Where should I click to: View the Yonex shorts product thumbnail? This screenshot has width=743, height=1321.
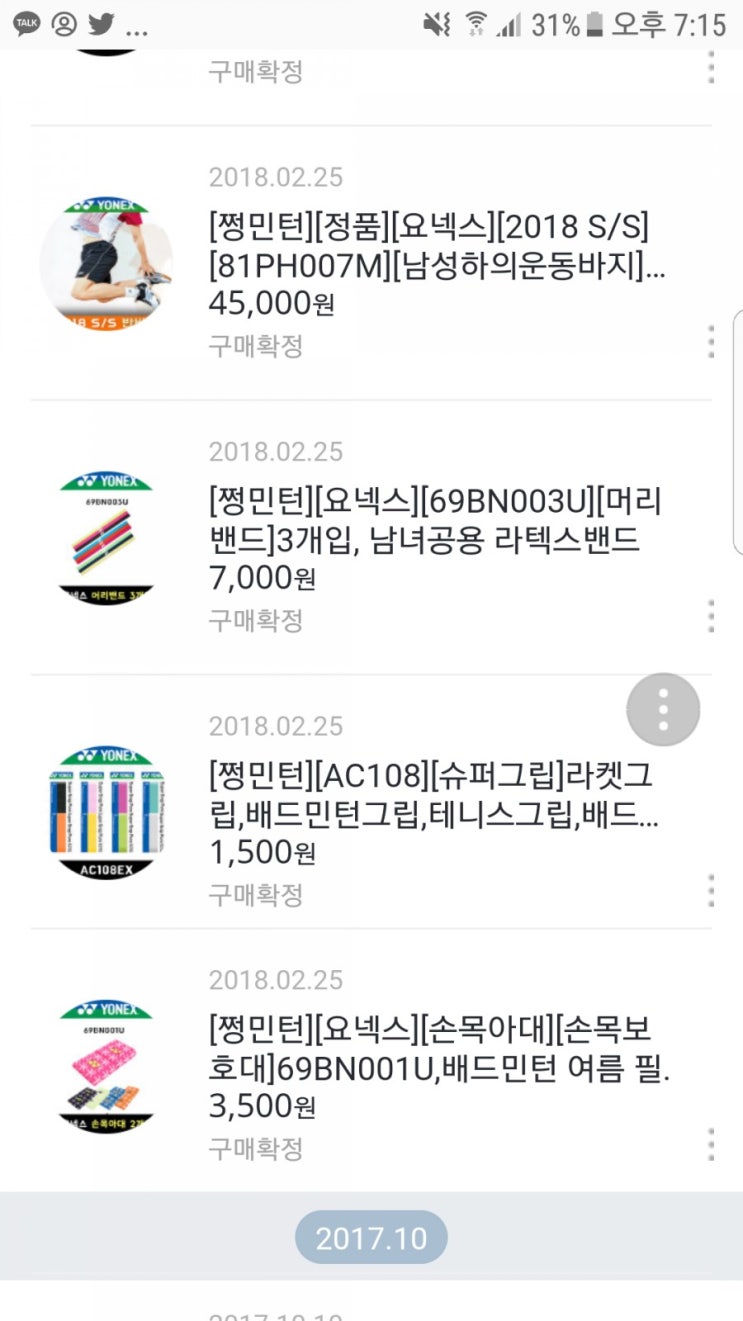(x=106, y=264)
